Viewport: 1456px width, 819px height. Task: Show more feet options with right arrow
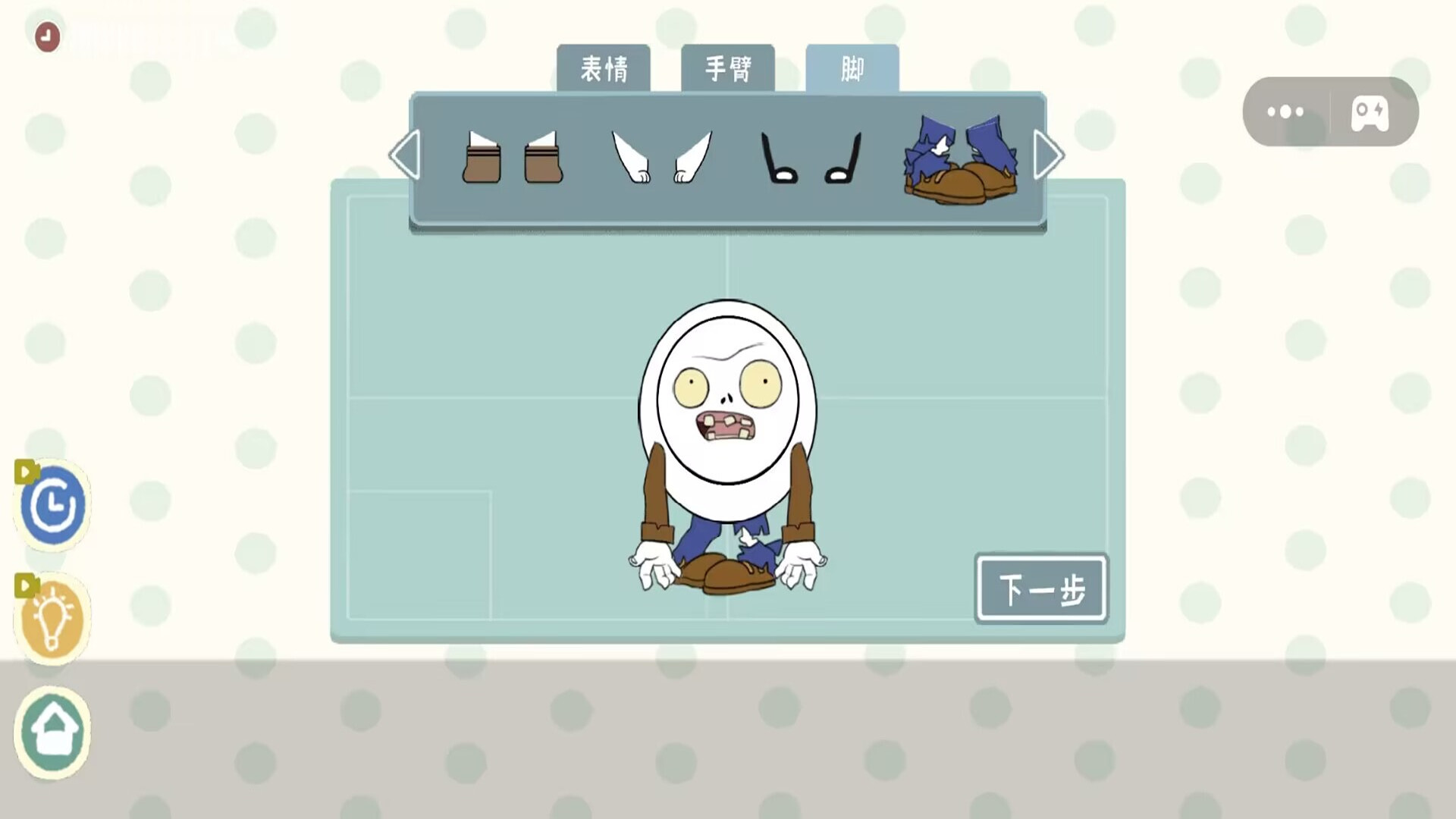1049,155
